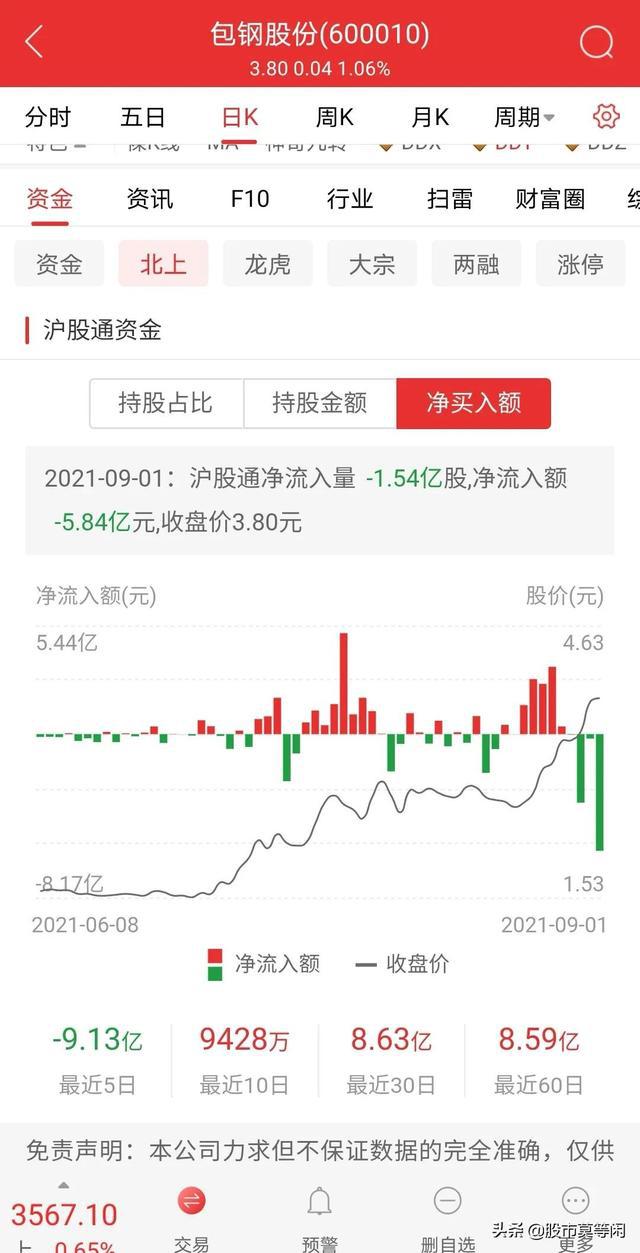The image size is (640, 1253).
Task: Set a price alert via 预警
Action: tap(320, 1218)
